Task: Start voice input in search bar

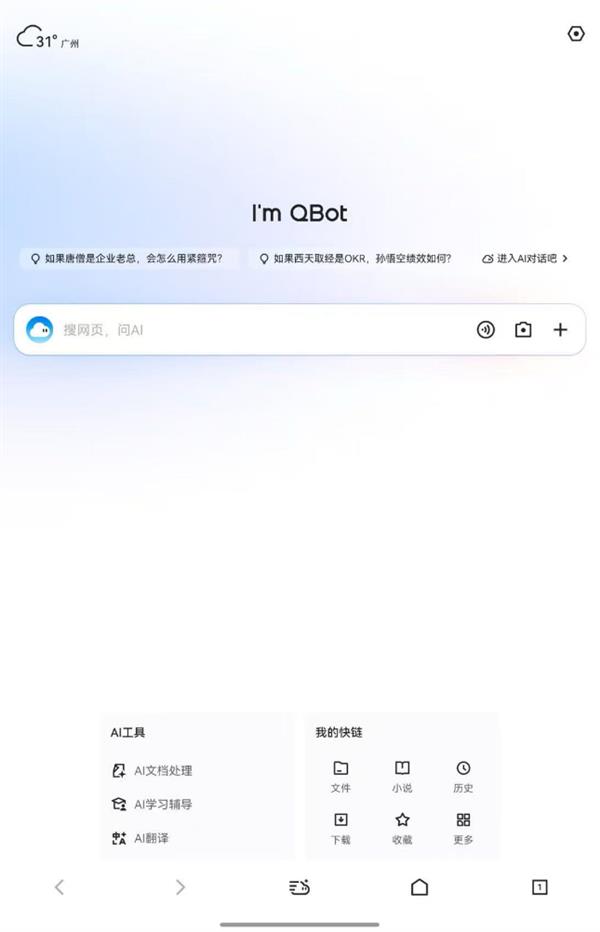Action: (486, 329)
